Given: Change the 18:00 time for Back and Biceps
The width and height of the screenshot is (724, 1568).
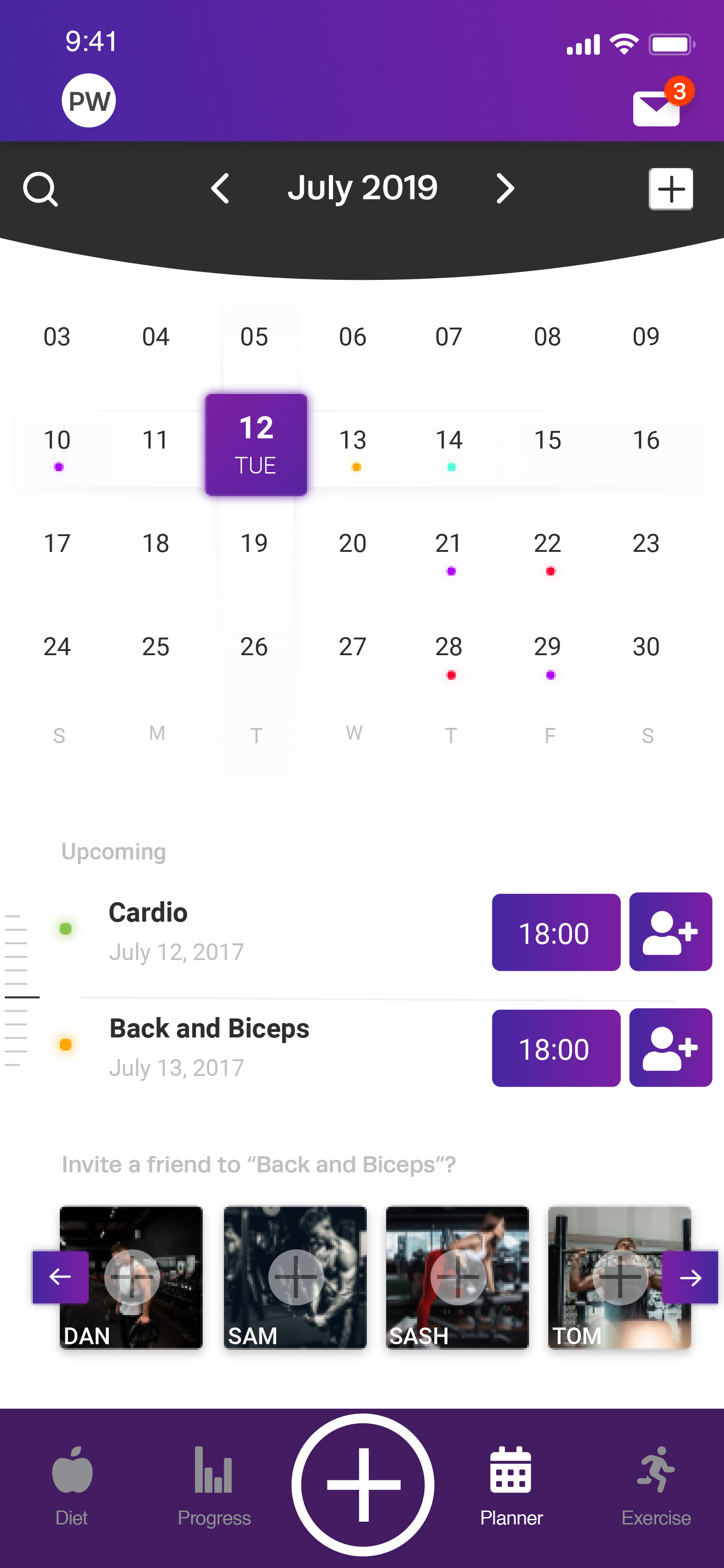Looking at the screenshot, I should pos(556,1048).
